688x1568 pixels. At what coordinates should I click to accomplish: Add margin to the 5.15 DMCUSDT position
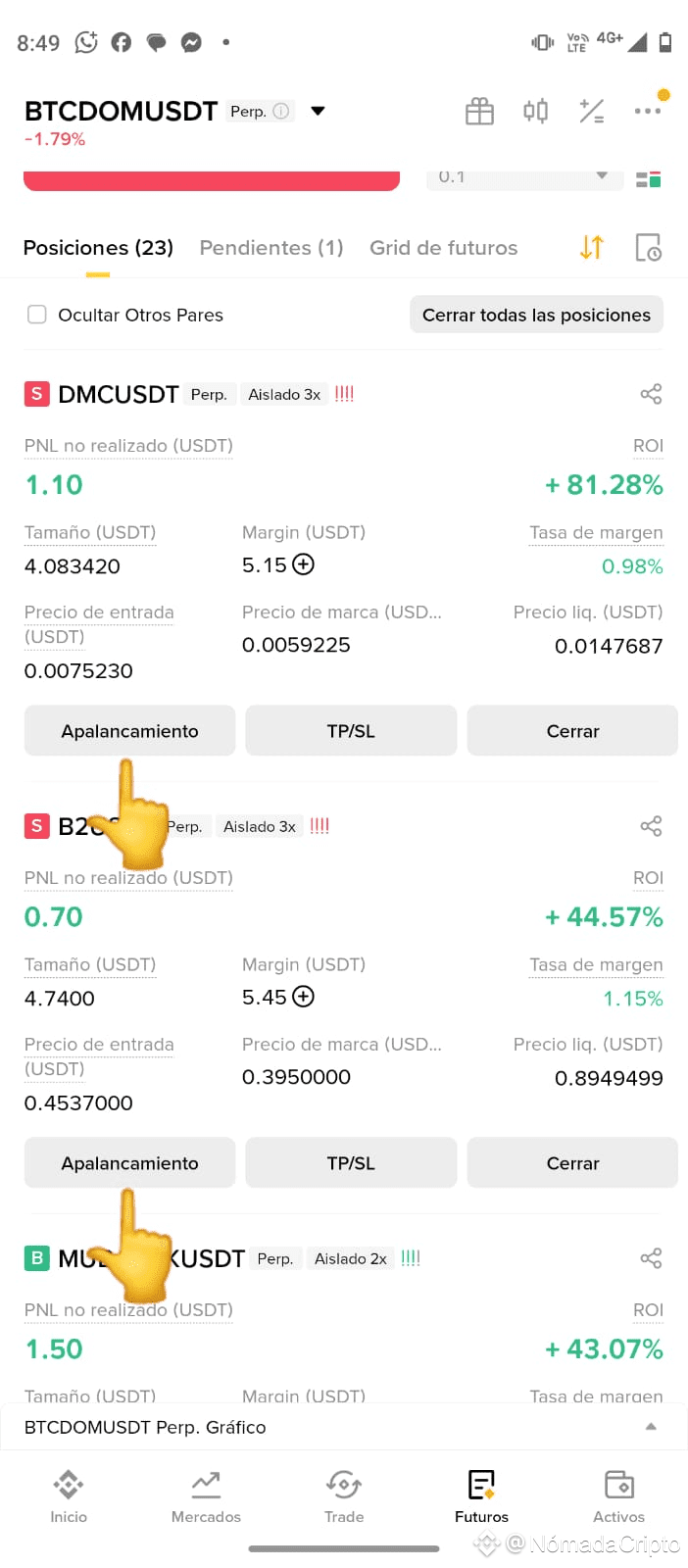304,564
